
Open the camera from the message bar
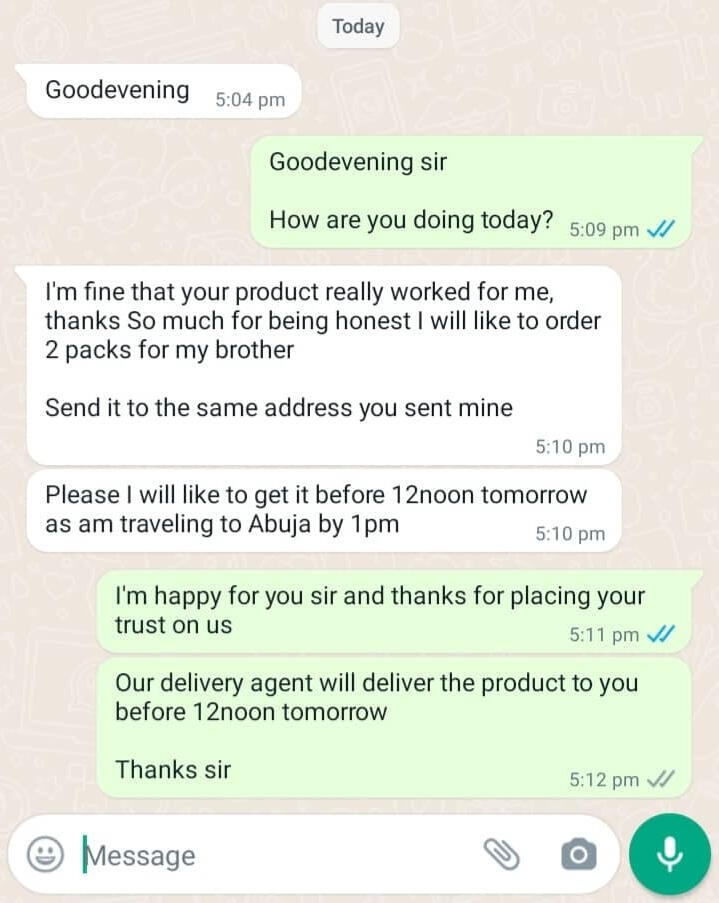578,855
